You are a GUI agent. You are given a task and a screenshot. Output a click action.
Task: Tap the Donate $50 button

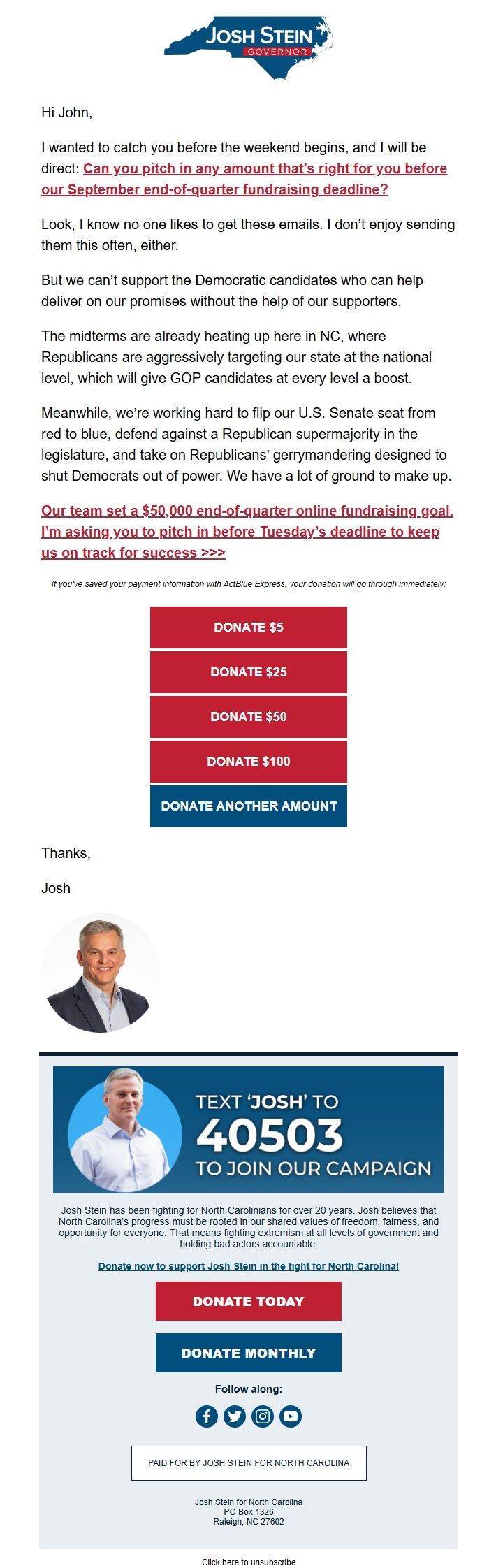pyautogui.click(x=248, y=717)
